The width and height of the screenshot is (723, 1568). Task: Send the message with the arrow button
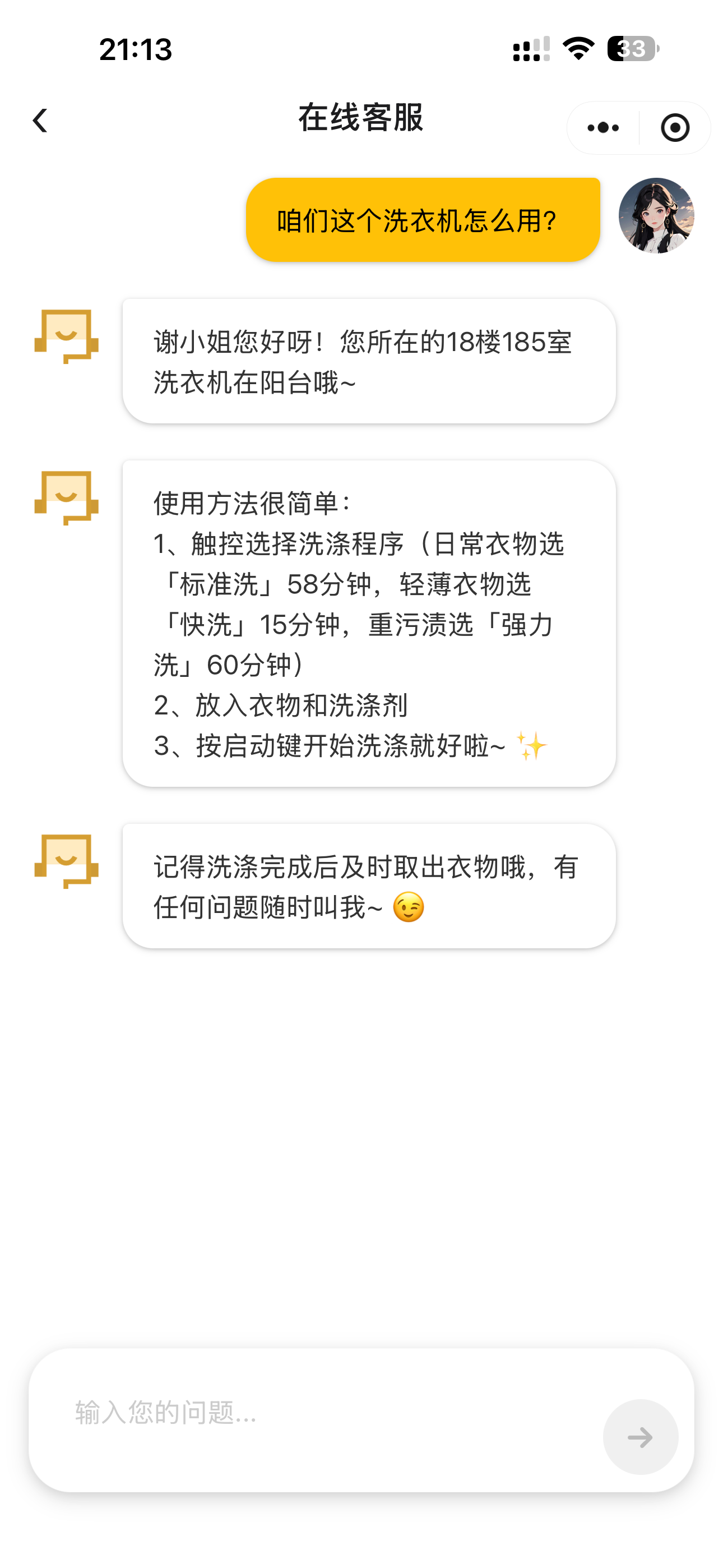(640, 1437)
